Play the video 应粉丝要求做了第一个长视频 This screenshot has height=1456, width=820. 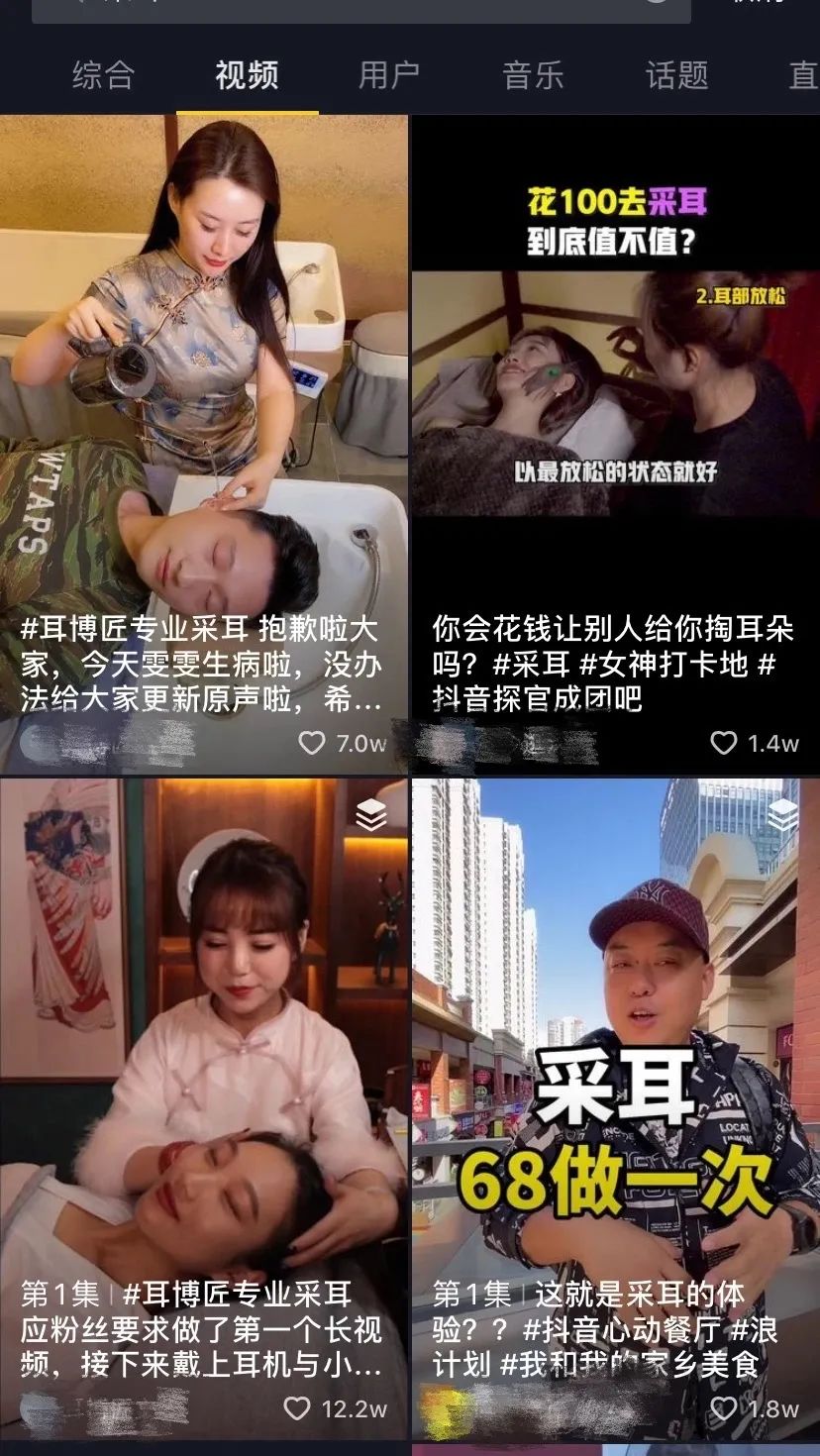click(204, 1109)
